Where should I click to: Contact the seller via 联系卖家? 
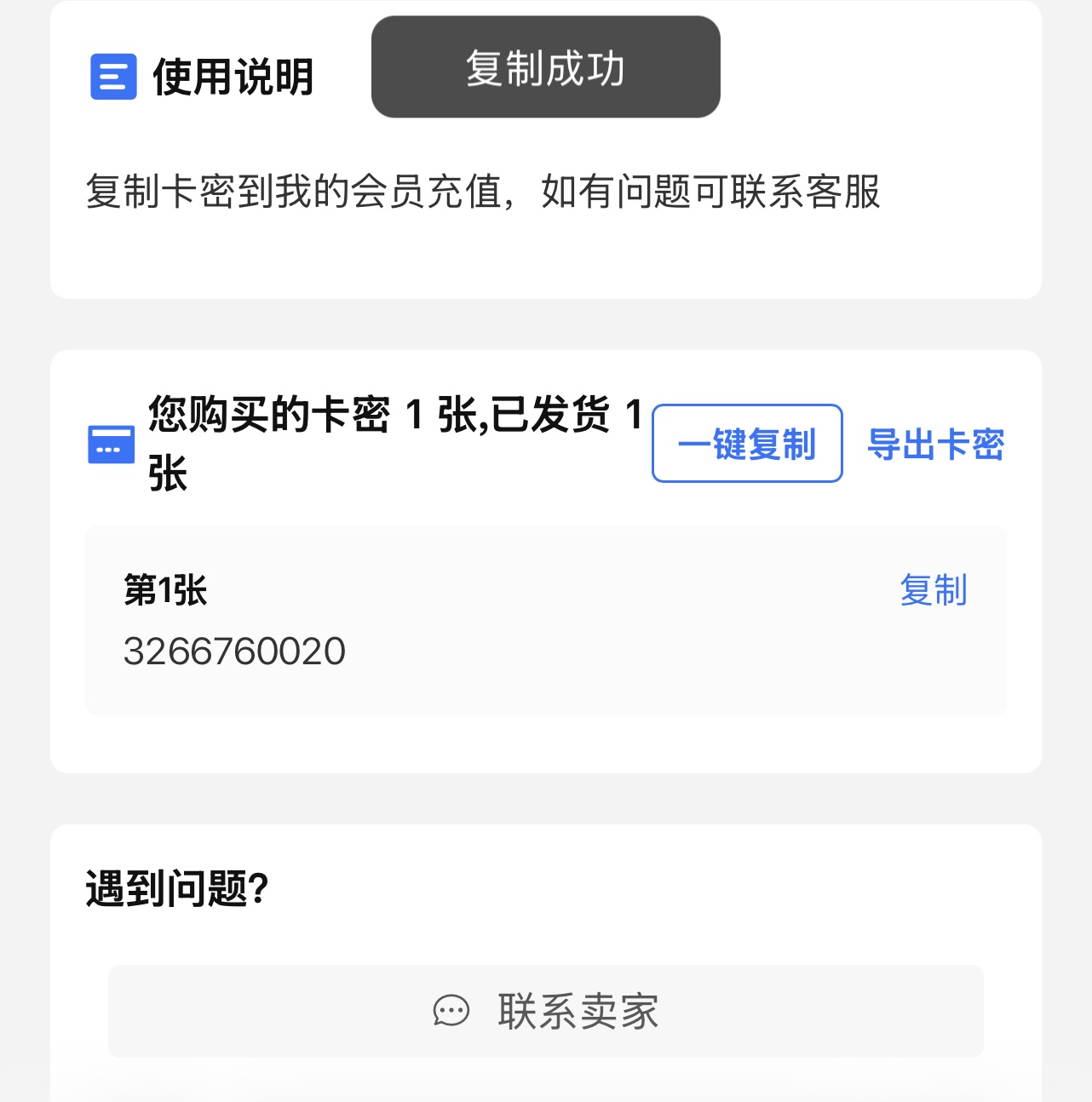point(546,1012)
